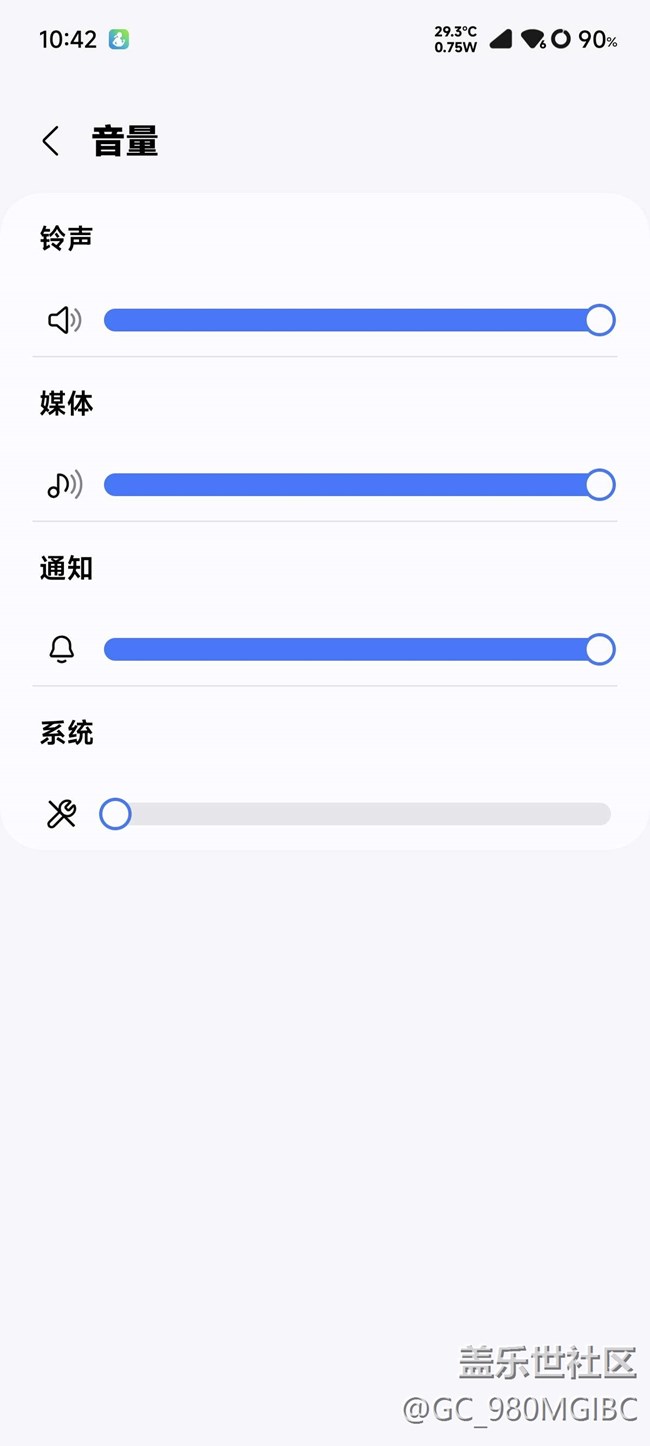Tap the 通知 volume slider
This screenshot has height=1446, width=650.
pos(356,650)
